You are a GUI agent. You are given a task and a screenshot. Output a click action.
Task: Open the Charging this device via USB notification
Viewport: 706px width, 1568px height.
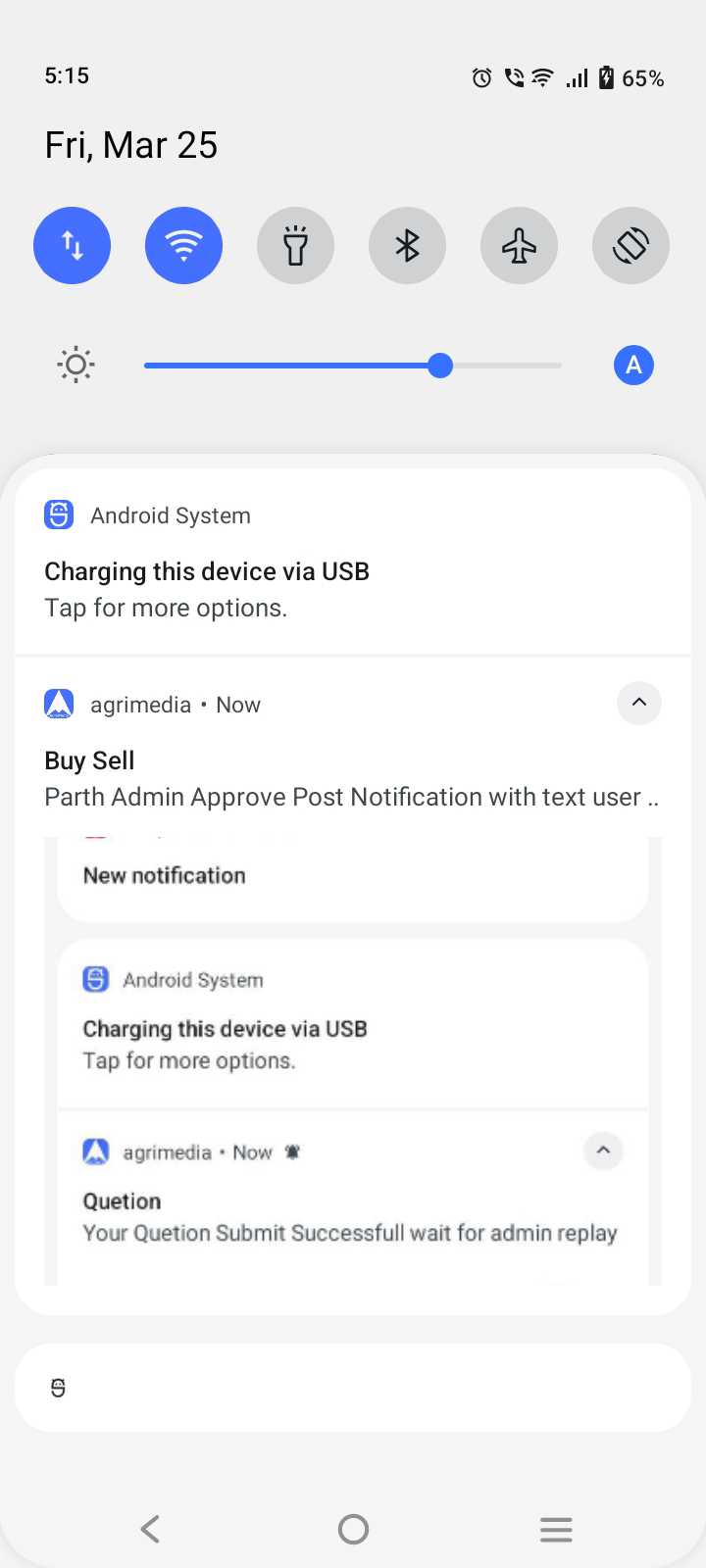pos(353,562)
